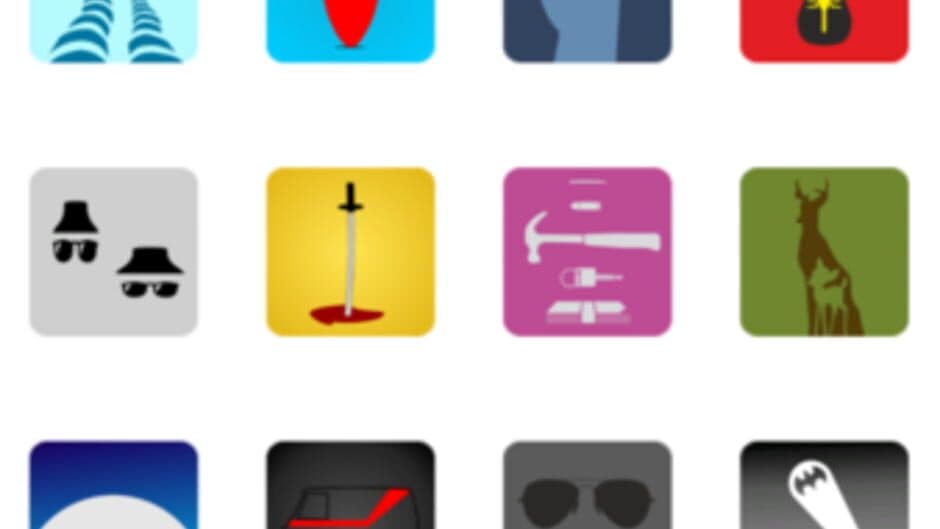Select the sword on yellow tile
940x529 pixels.
pos(350,251)
